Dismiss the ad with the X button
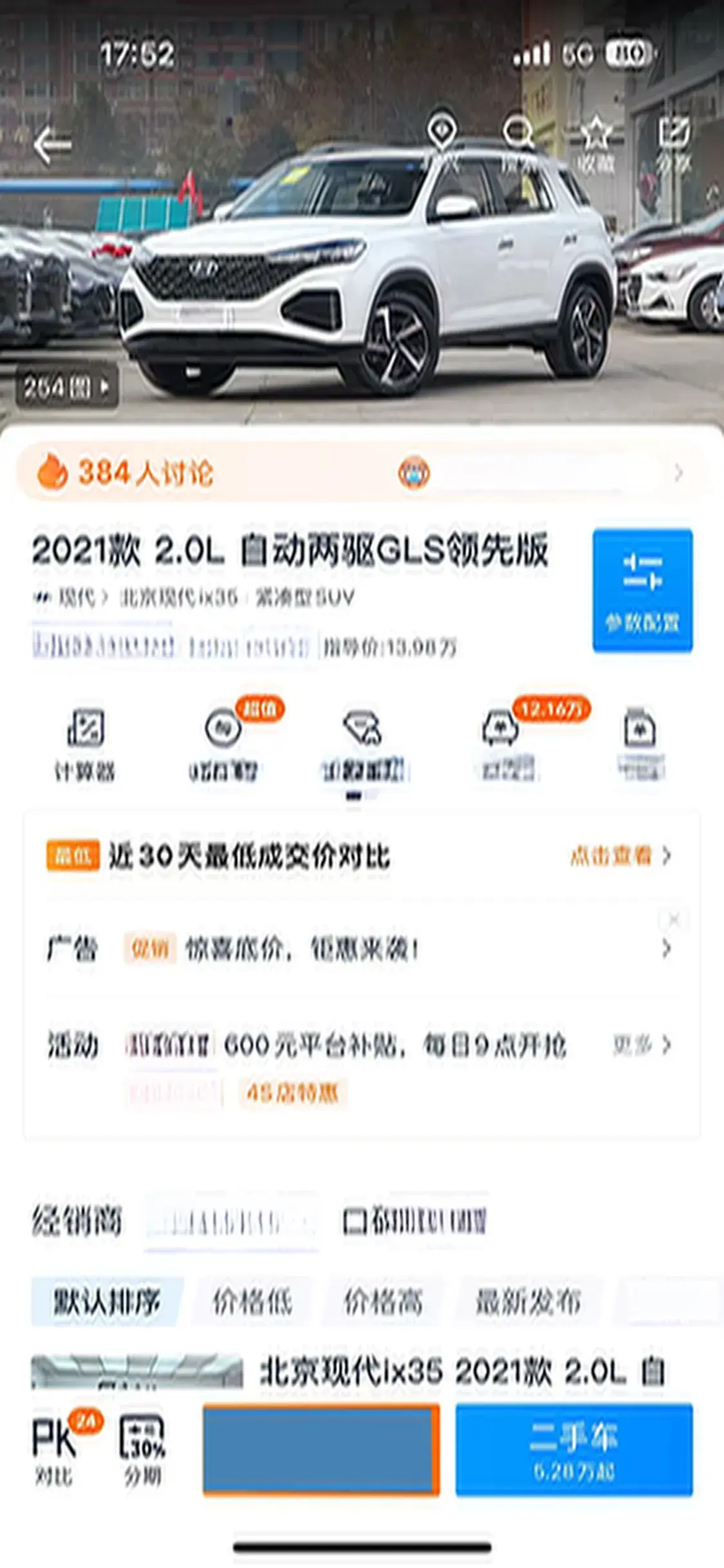Image resolution: width=724 pixels, height=1568 pixels. pyautogui.click(x=674, y=920)
